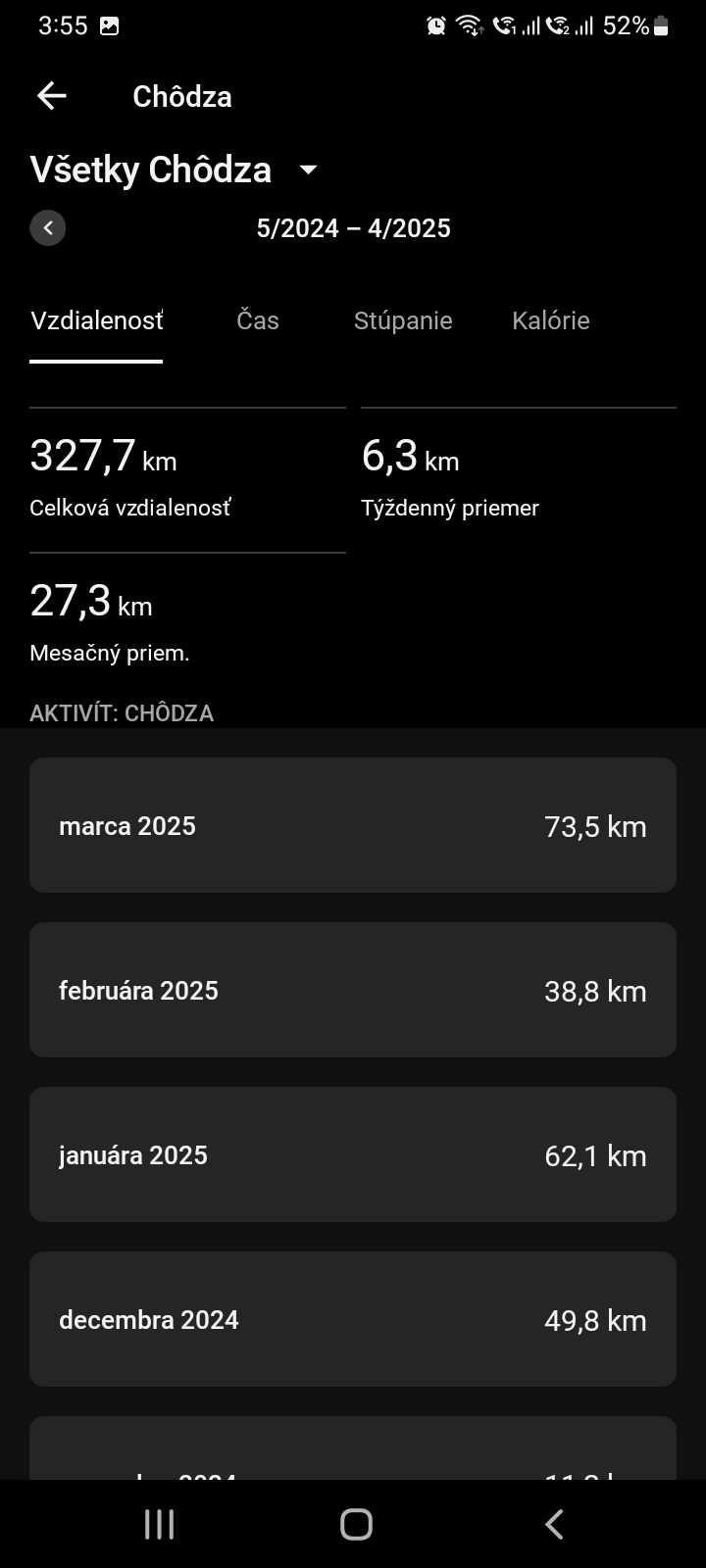Go back using the top-left arrow
706x1568 pixels.
(x=51, y=96)
